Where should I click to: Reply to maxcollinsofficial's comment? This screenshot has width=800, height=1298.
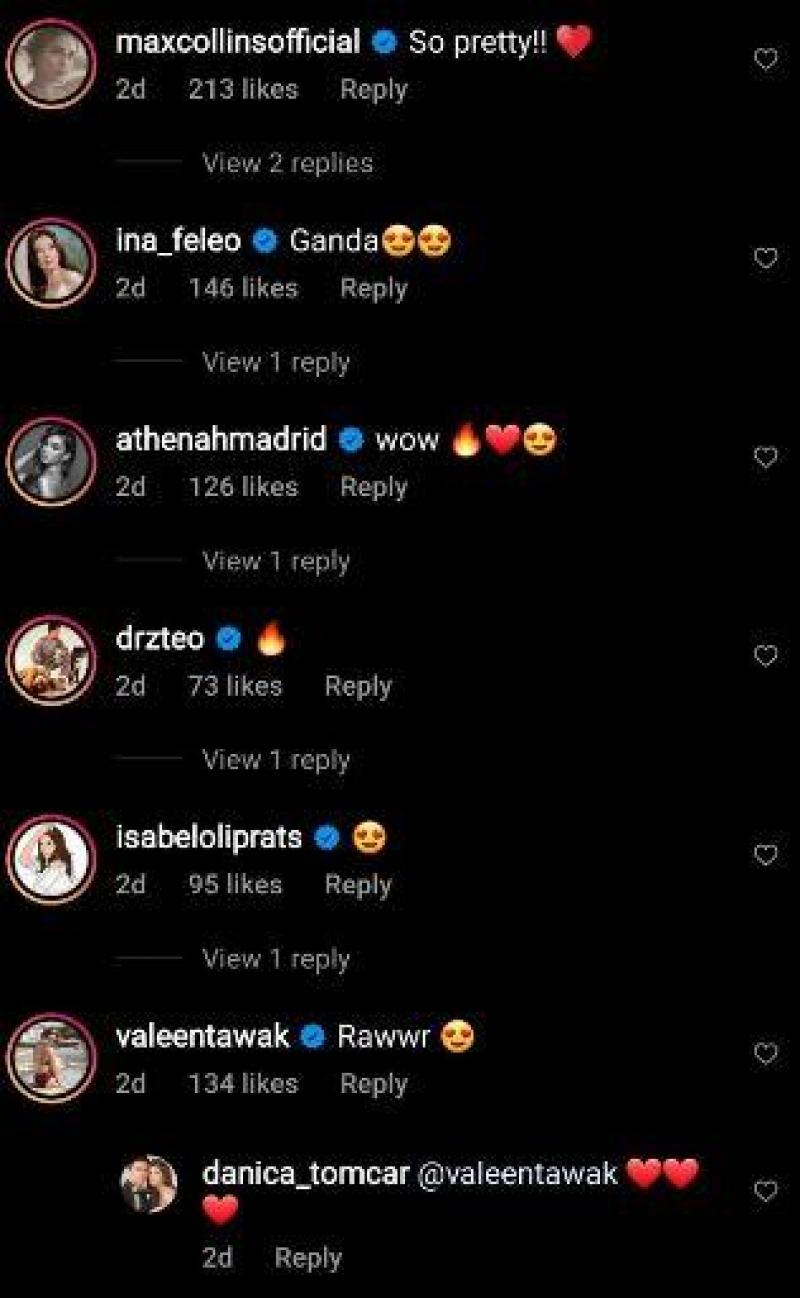[x=373, y=89]
